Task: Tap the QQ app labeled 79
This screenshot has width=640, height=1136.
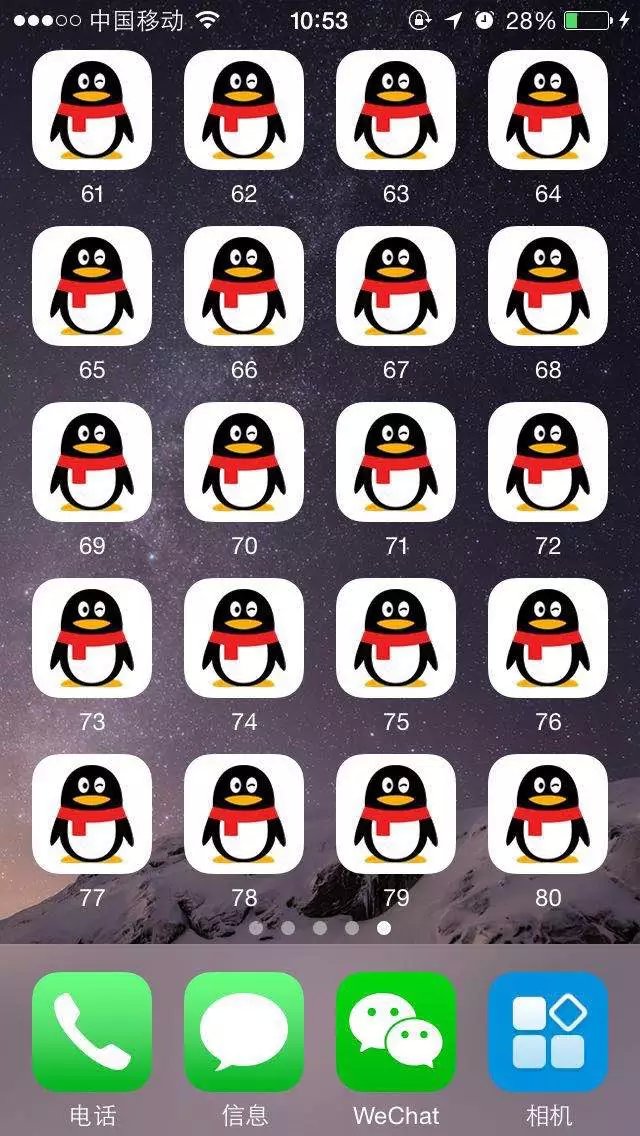Action: click(396, 814)
